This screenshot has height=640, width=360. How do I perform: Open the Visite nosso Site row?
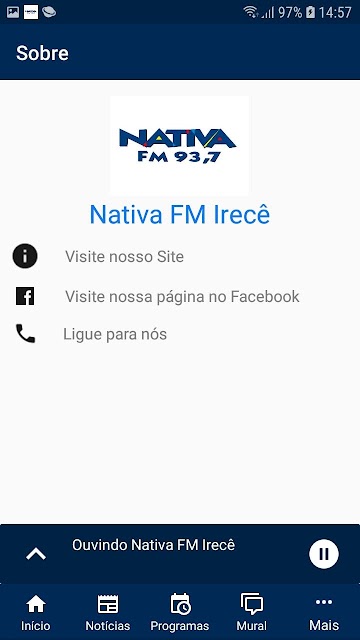pyautogui.click(x=180, y=257)
